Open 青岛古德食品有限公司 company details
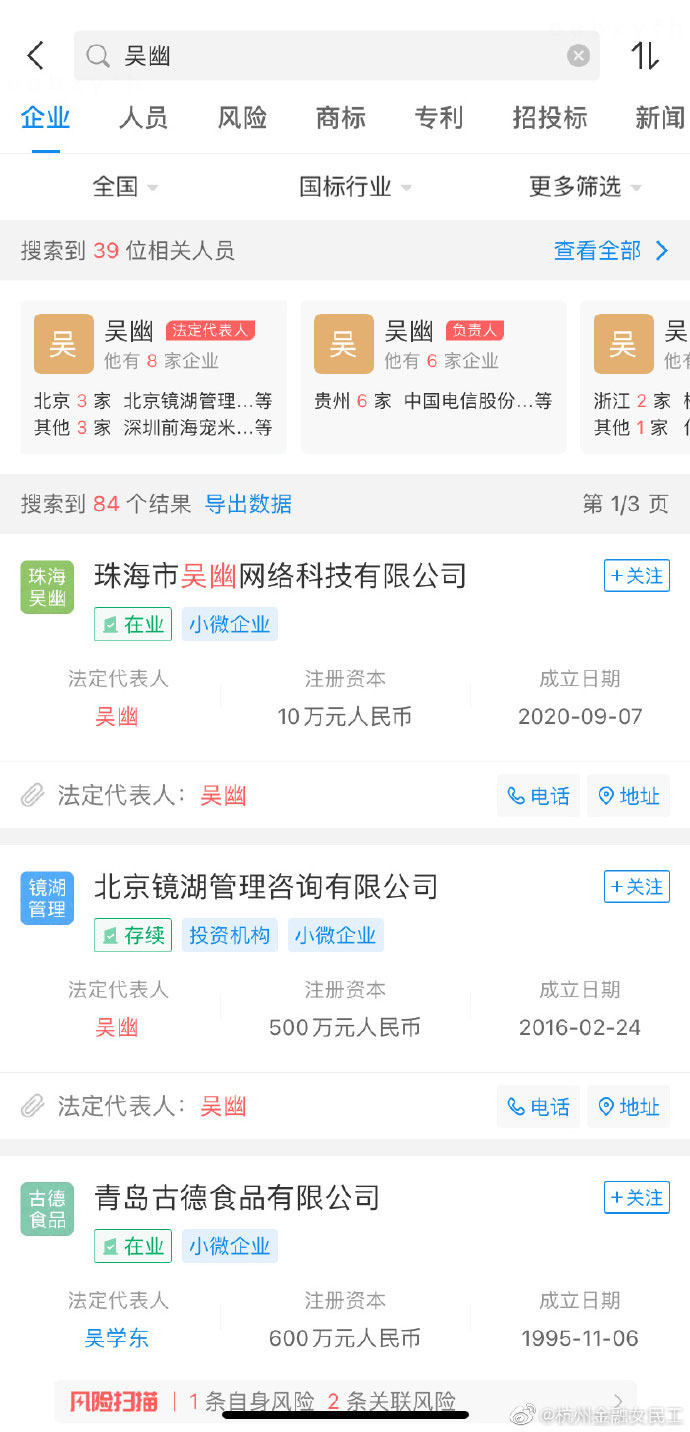The width and height of the screenshot is (690, 1432). (237, 1197)
